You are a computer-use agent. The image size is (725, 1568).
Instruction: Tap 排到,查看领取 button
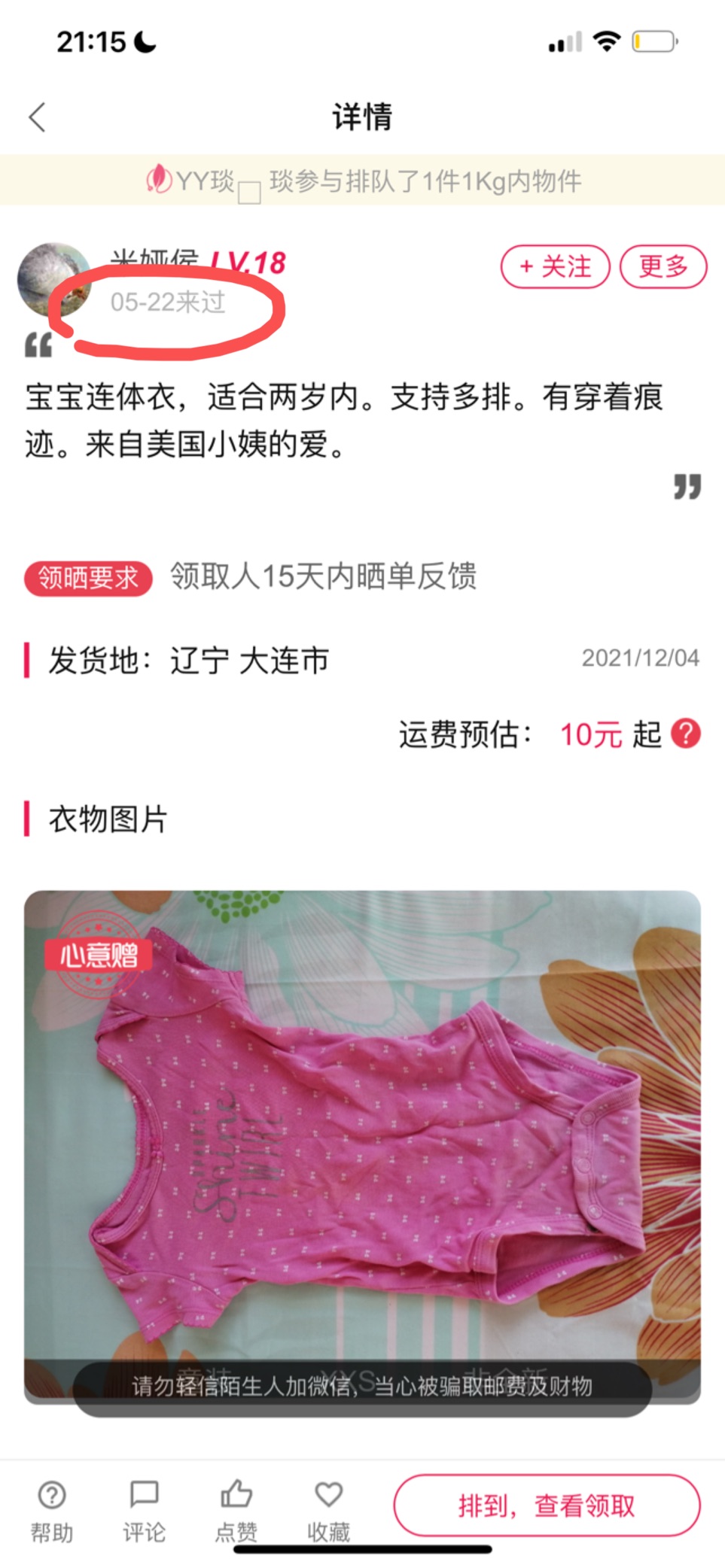tap(547, 1506)
